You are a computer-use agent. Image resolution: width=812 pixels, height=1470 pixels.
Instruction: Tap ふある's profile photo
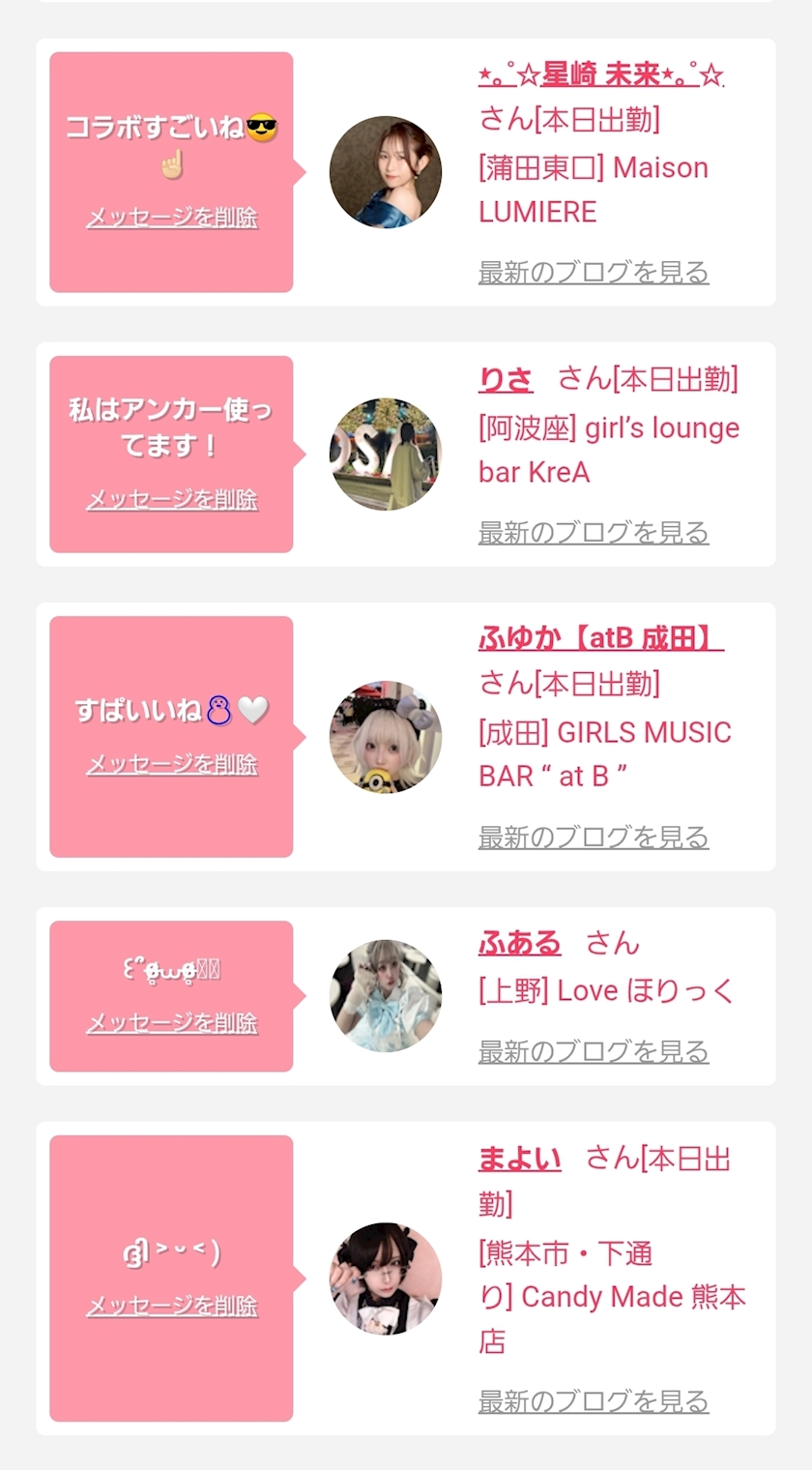[386, 996]
